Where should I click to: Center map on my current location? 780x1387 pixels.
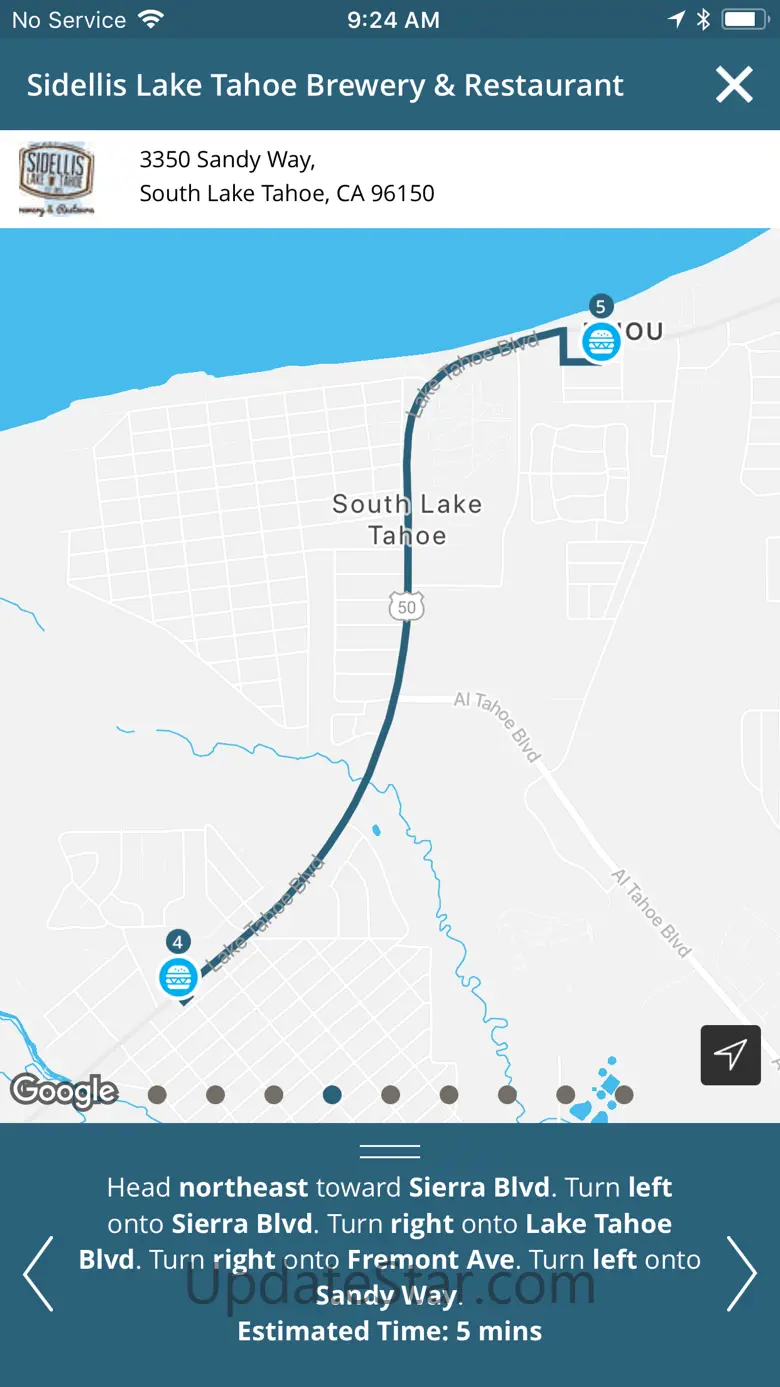click(x=730, y=1054)
